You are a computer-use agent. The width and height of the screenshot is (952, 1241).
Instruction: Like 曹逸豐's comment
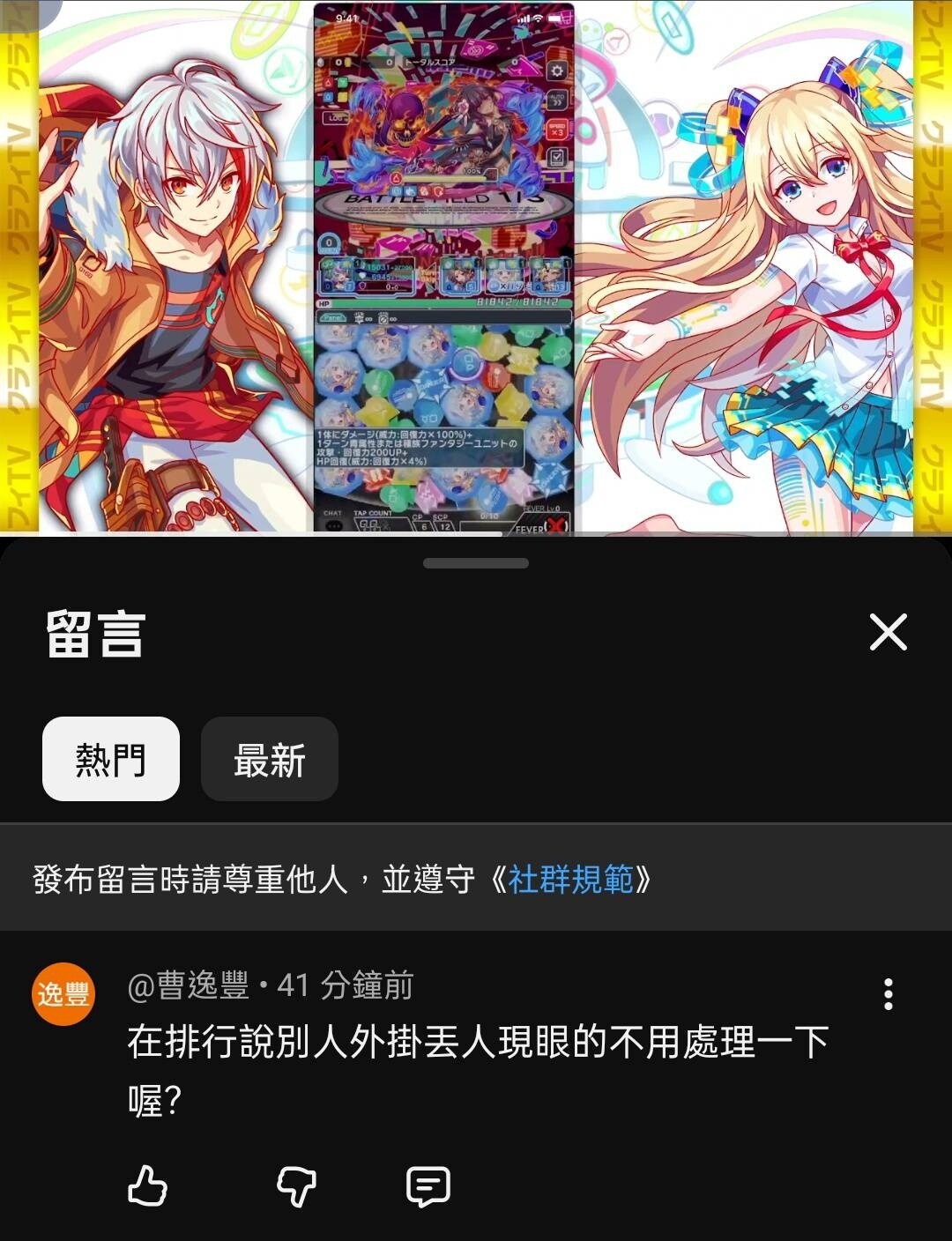click(x=147, y=1185)
